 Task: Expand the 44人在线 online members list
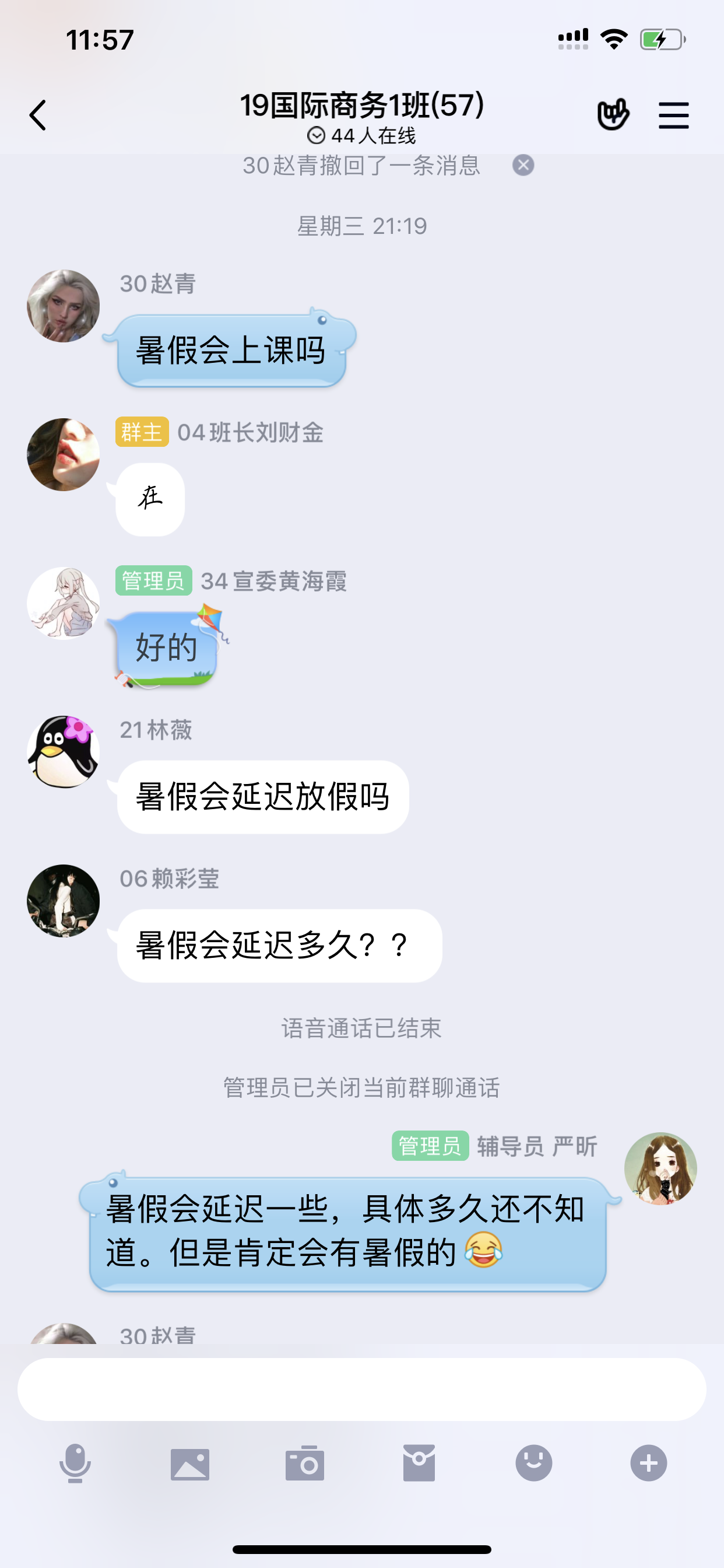tap(361, 135)
